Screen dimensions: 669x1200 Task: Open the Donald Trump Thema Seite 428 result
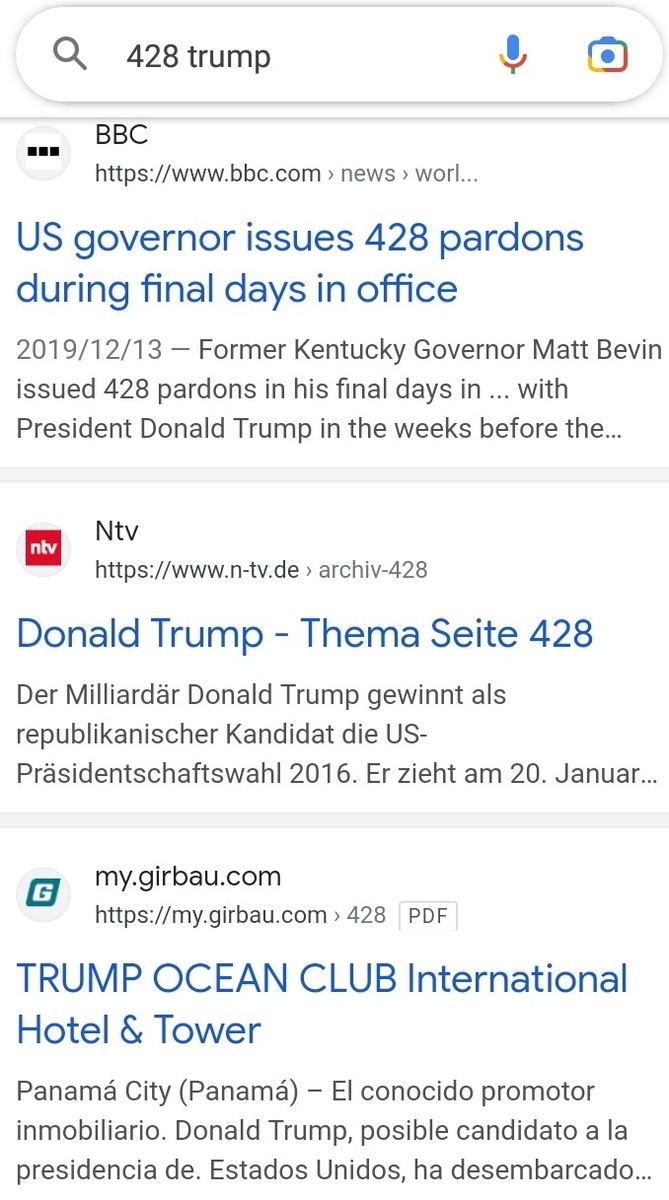pyautogui.click(x=305, y=634)
